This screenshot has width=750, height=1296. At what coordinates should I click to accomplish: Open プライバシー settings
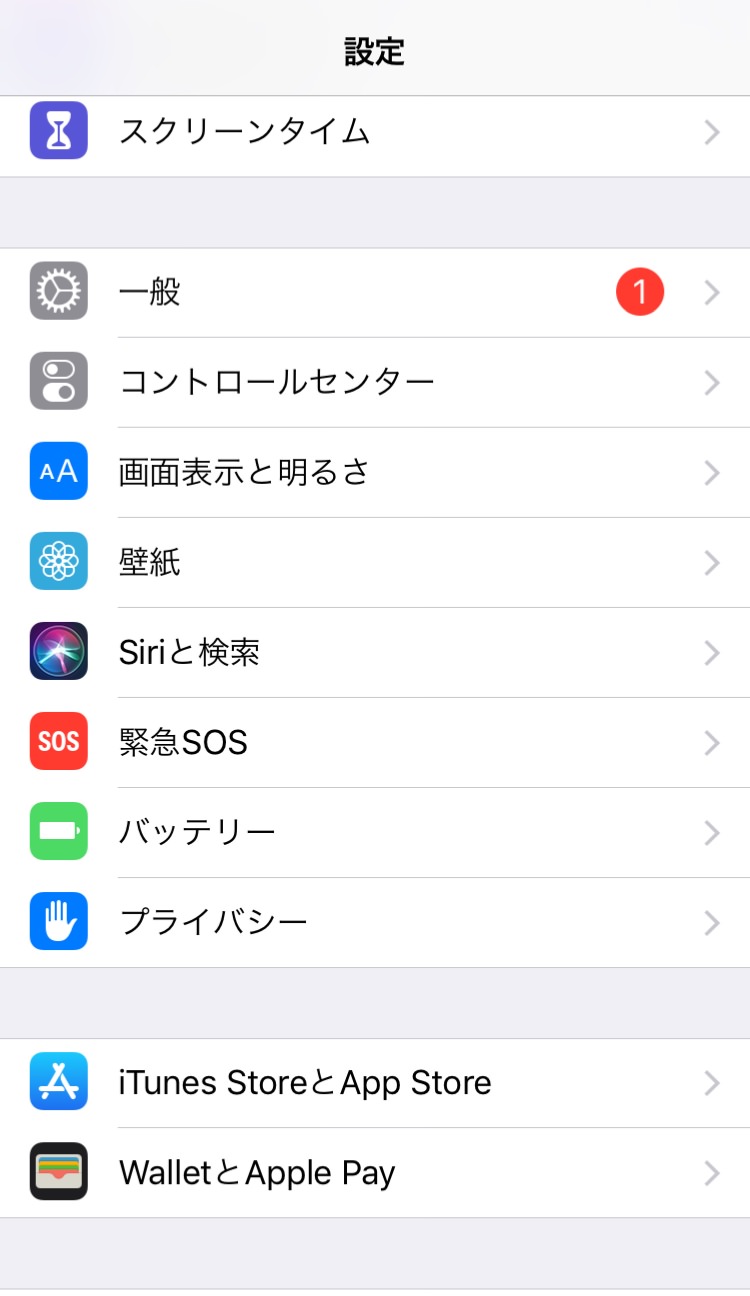pos(375,922)
